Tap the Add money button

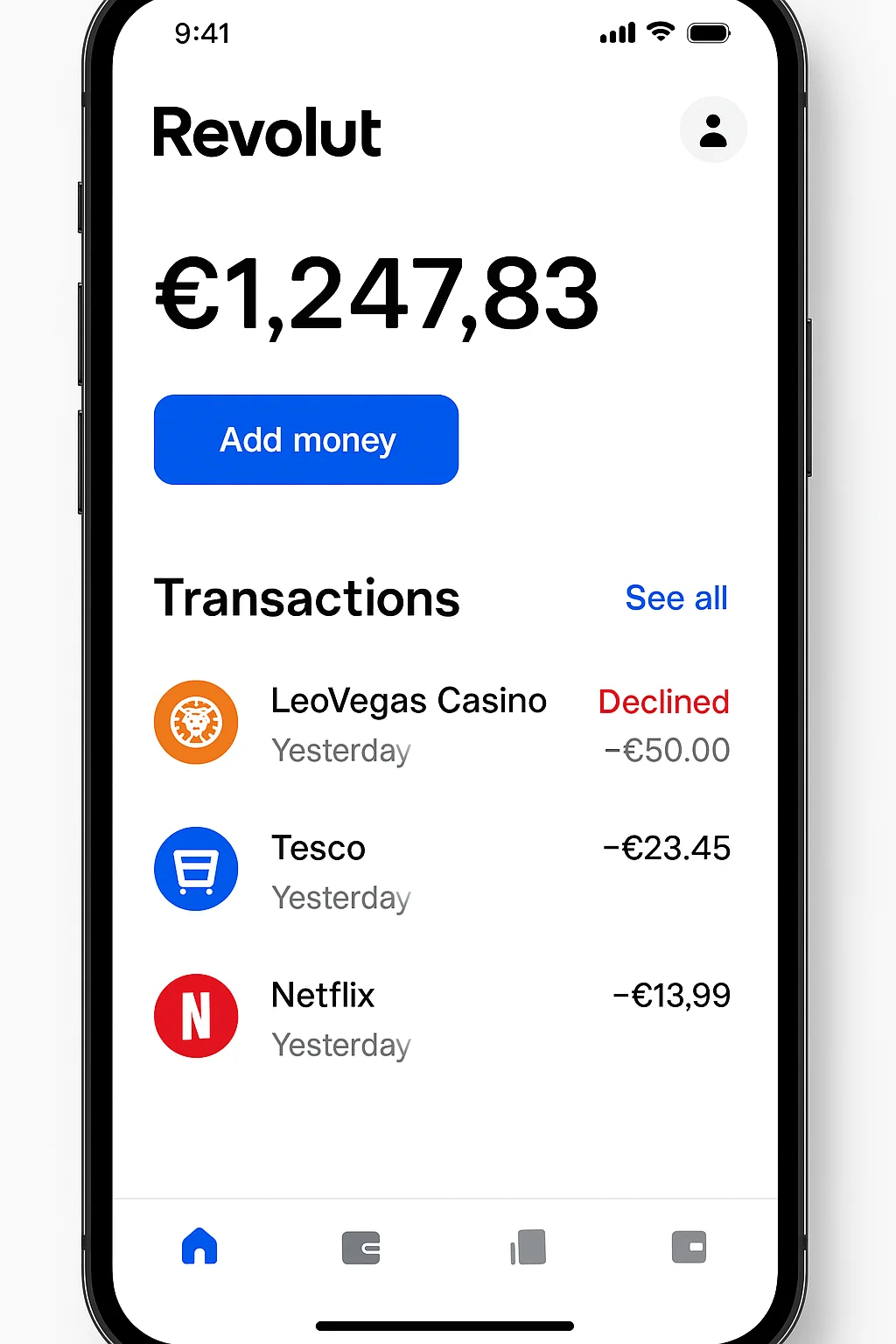306,439
